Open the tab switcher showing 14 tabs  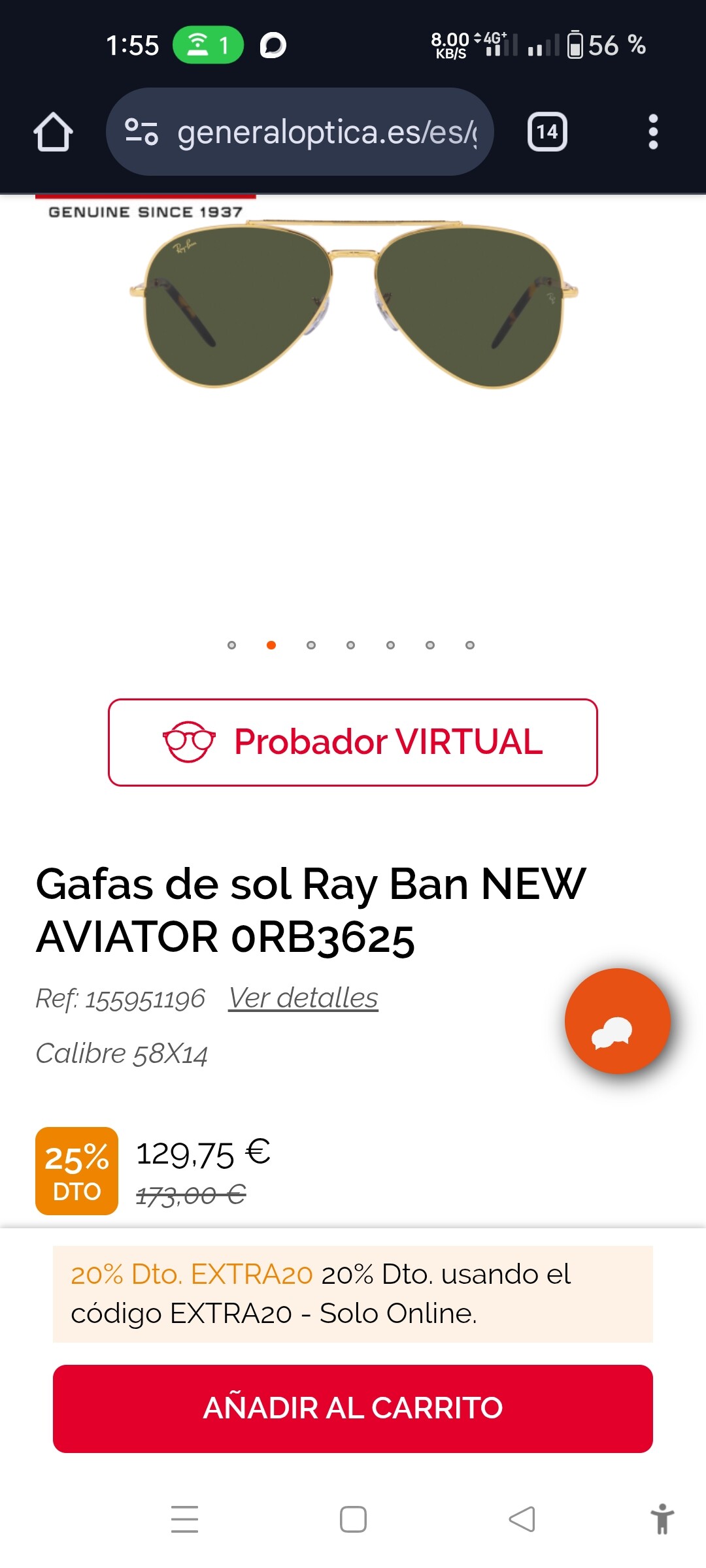547,133
